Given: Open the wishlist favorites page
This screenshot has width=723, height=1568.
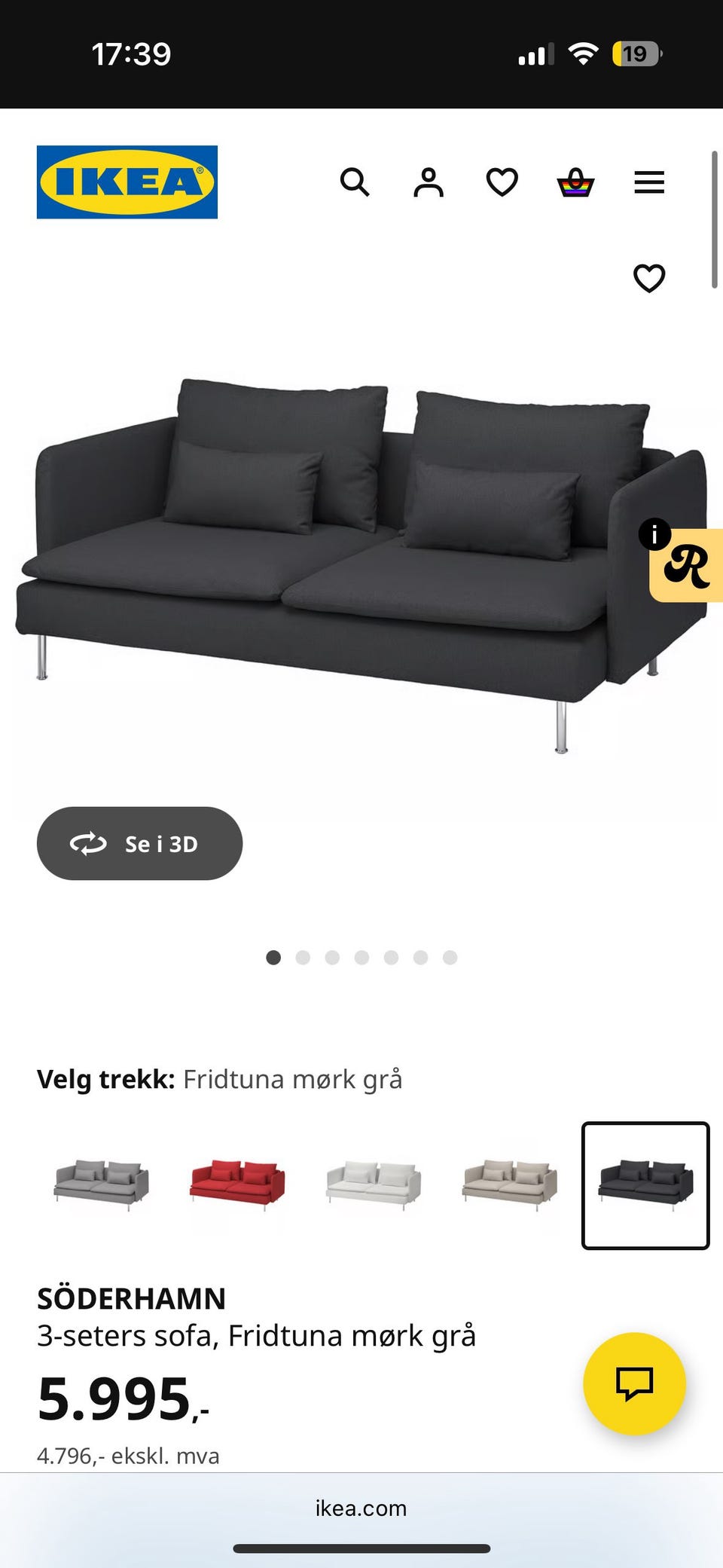Looking at the screenshot, I should click(501, 182).
